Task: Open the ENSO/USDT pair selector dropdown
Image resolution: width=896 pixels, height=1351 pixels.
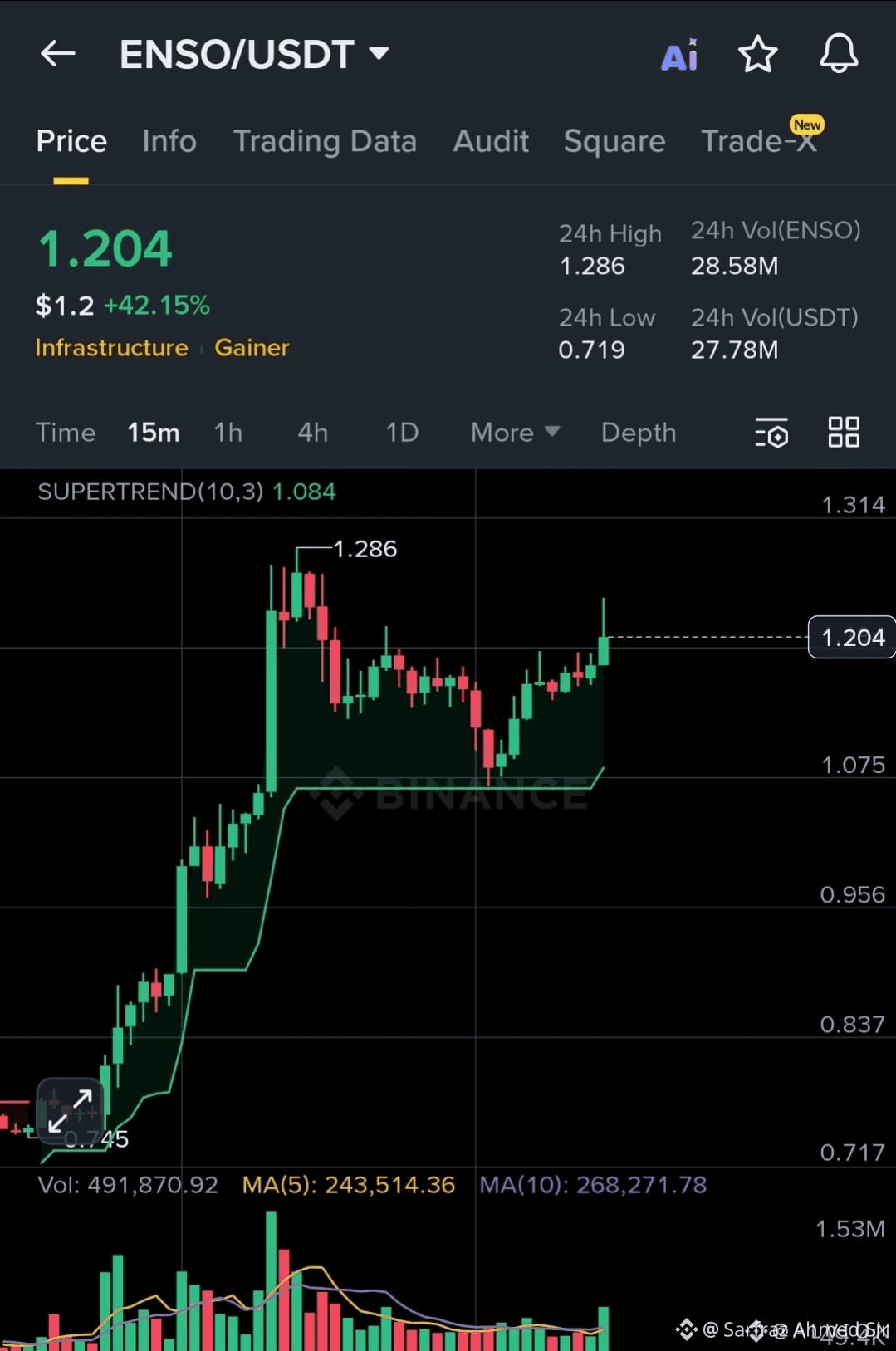Action: pyautogui.click(x=379, y=53)
